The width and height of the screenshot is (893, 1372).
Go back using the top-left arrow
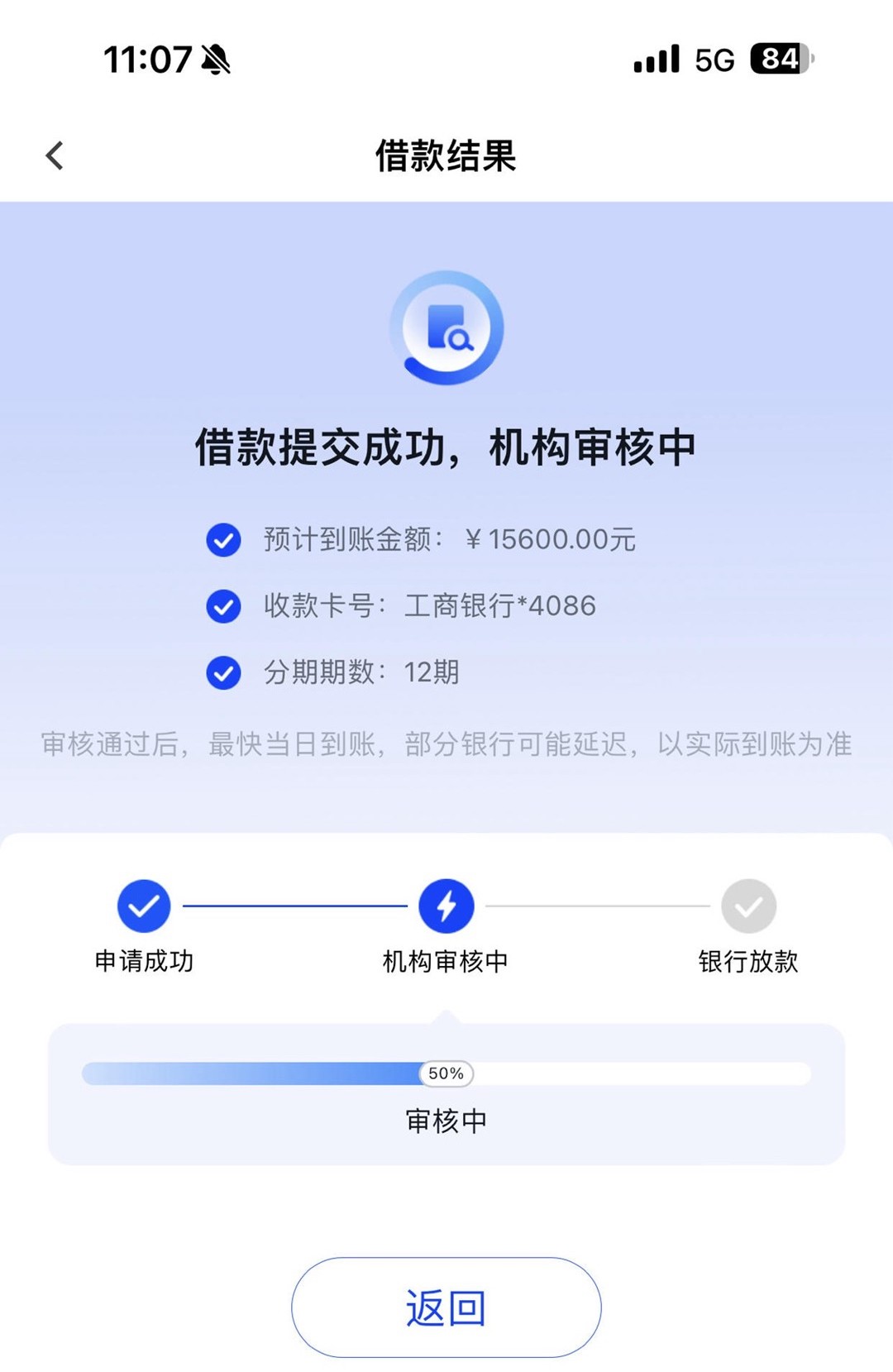55,155
